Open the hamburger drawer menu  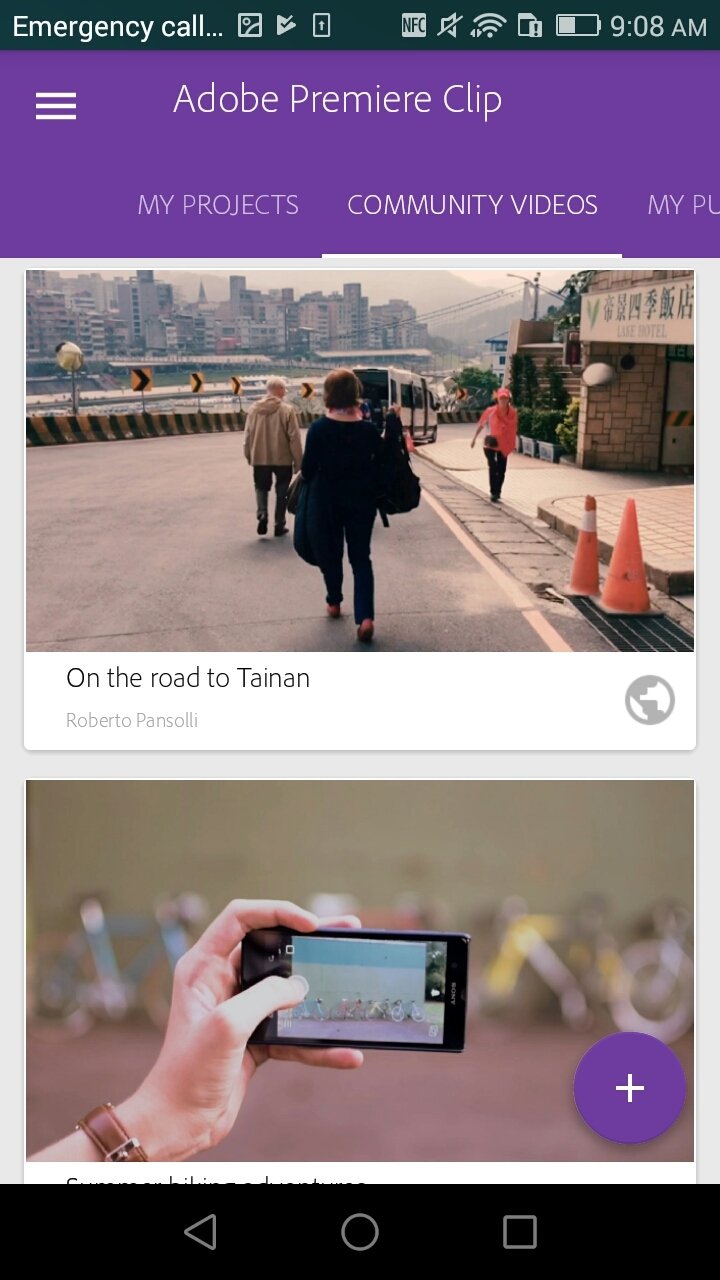(x=56, y=106)
